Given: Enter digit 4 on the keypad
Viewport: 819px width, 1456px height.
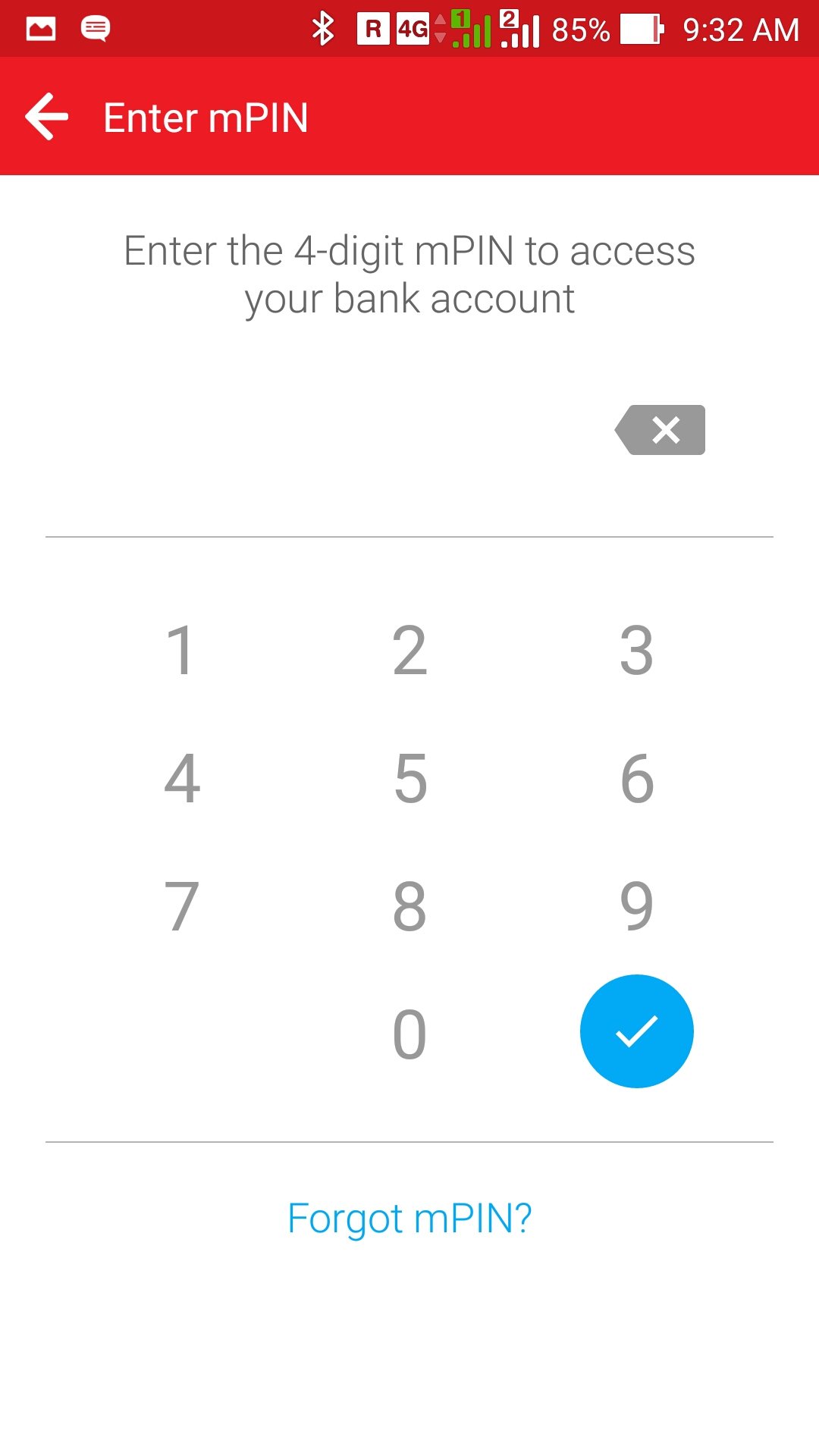Looking at the screenshot, I should [182, 778].
